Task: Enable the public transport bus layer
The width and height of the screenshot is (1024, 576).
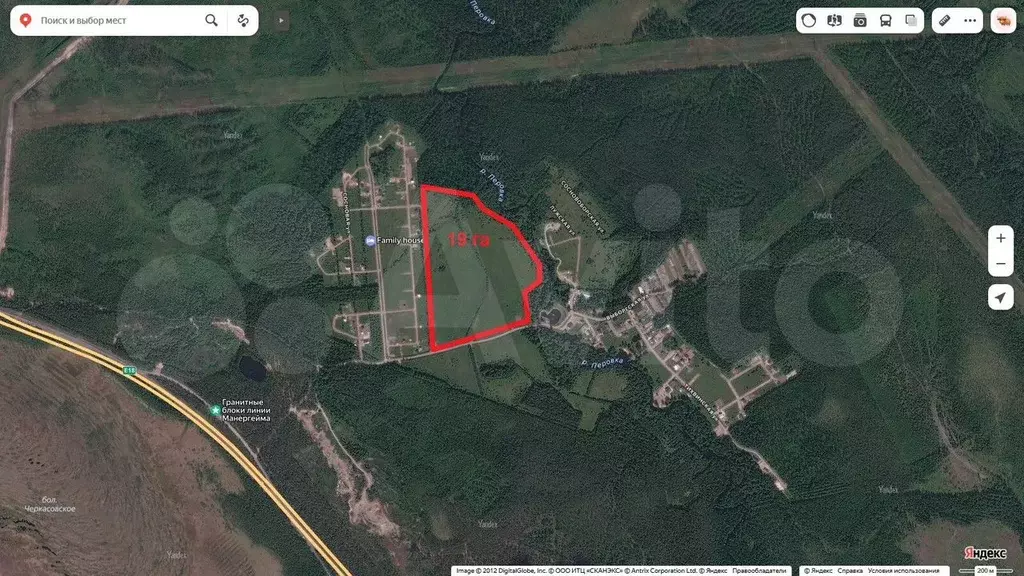Action: click(886, 20)
